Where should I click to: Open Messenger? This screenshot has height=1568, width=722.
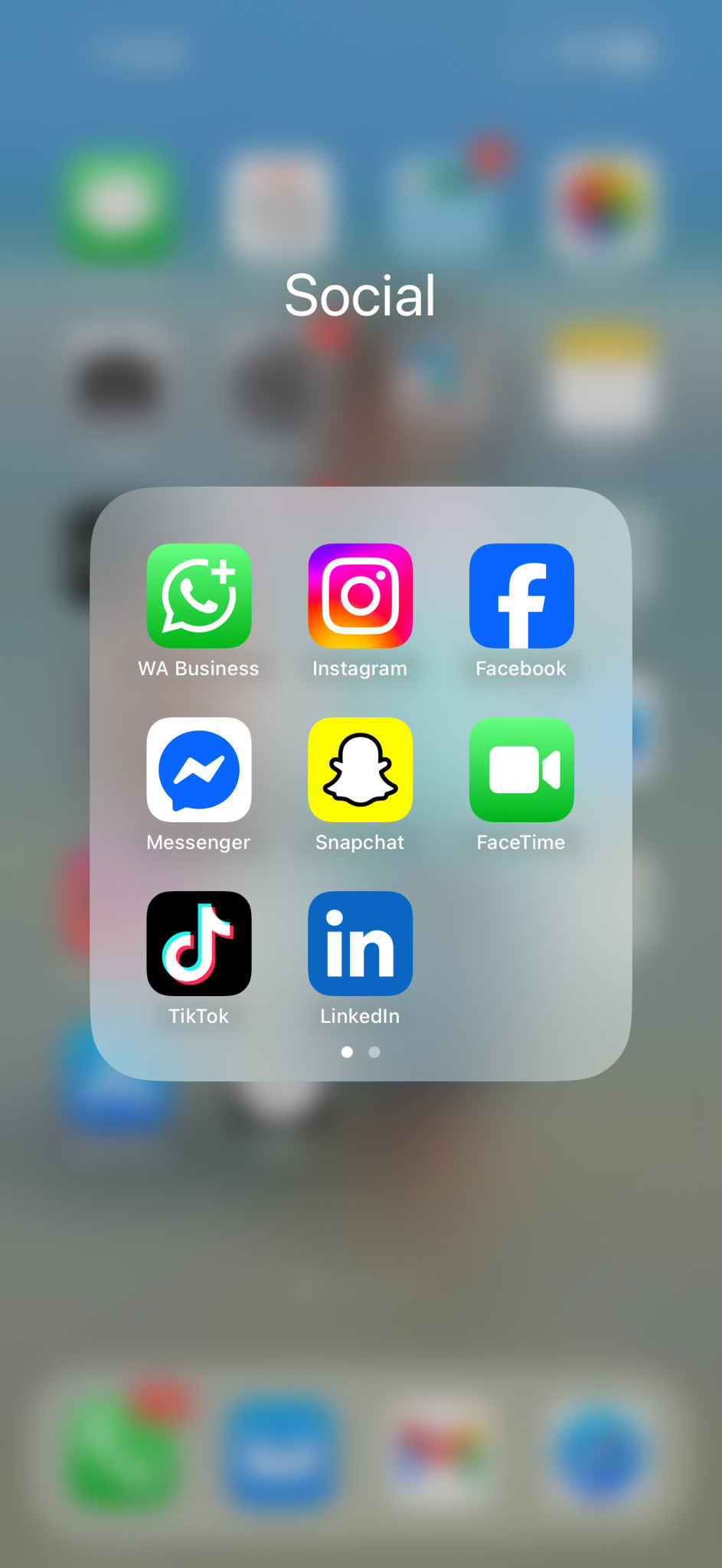[199, 769]
